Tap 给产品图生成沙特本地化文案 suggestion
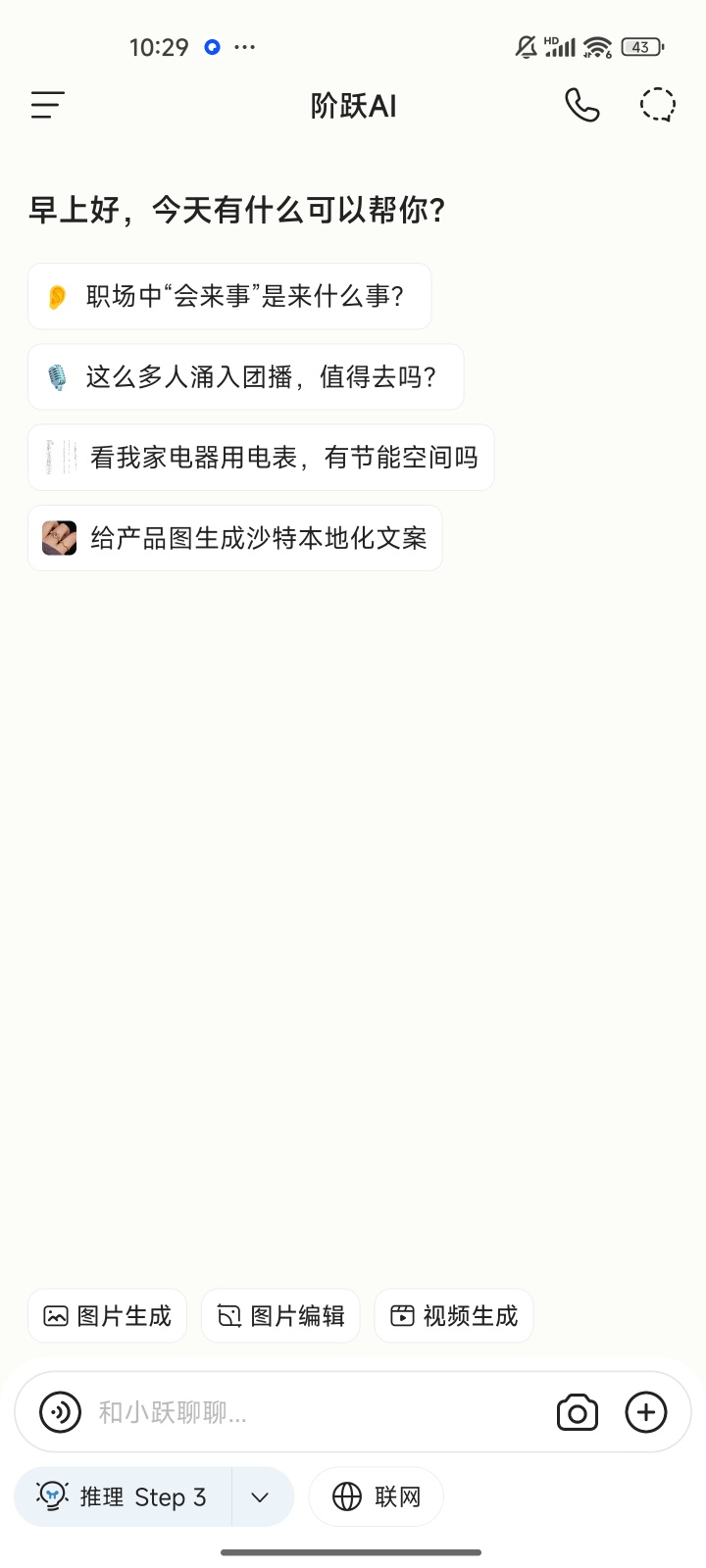Screen dimensions: 706x1568 click(235, 538)
